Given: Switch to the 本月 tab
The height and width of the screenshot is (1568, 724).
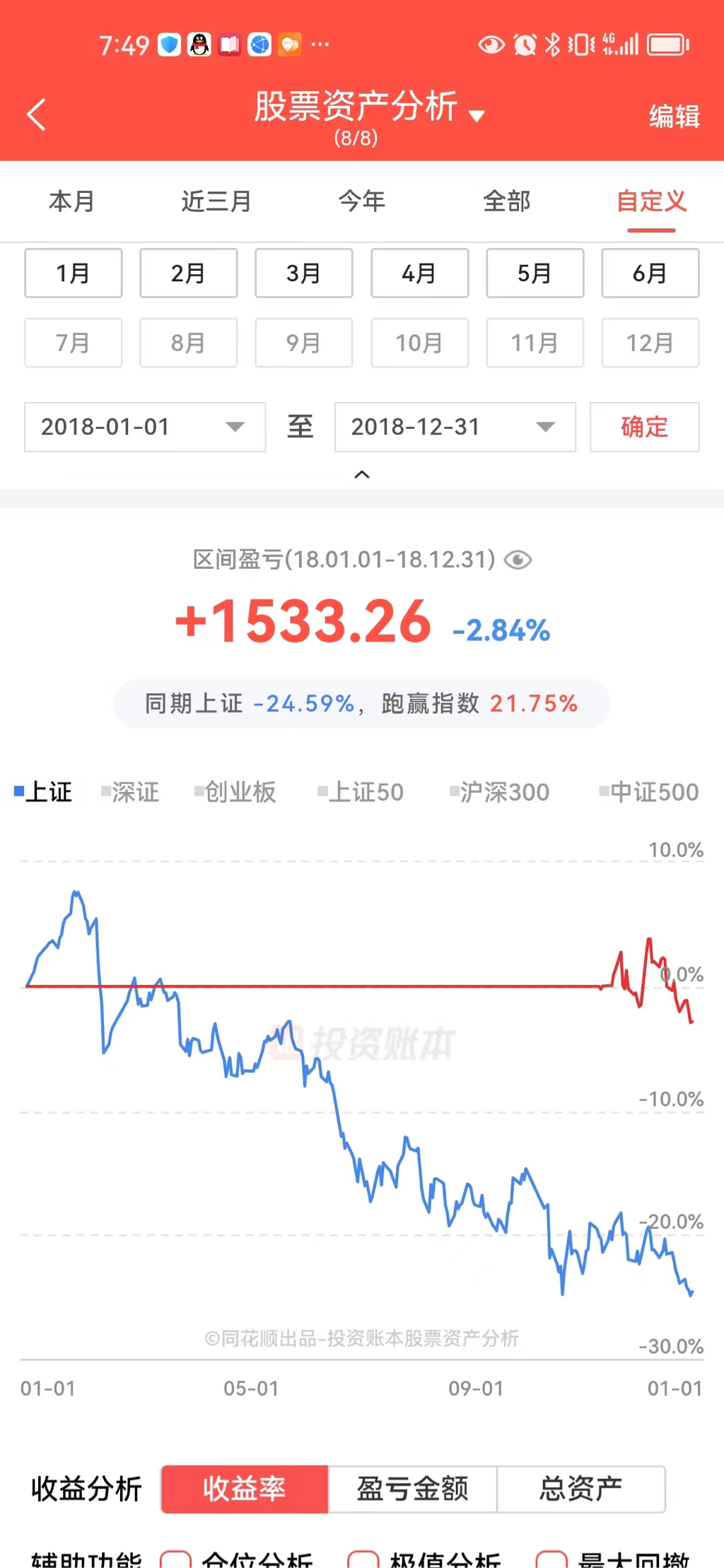Looking at the screenshot, I should (71, 201).
